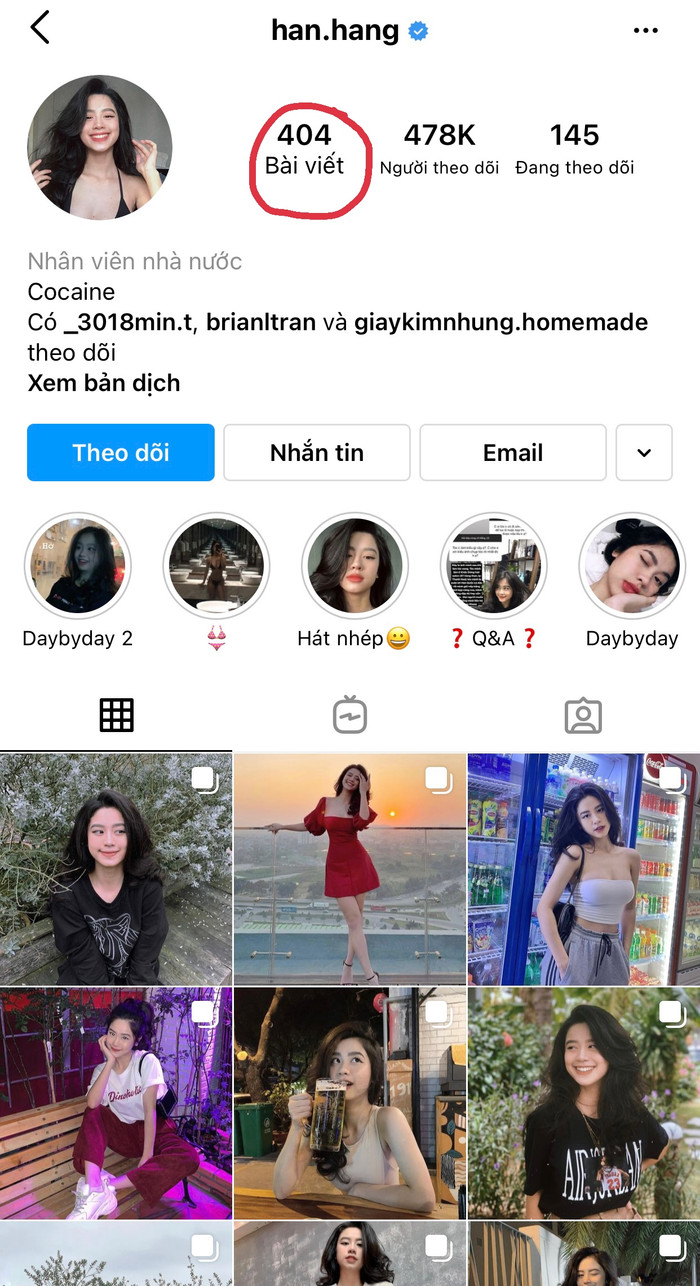Go back using the top-left arrow
This screenshot has height=1286, width=700.
(40, 29)
